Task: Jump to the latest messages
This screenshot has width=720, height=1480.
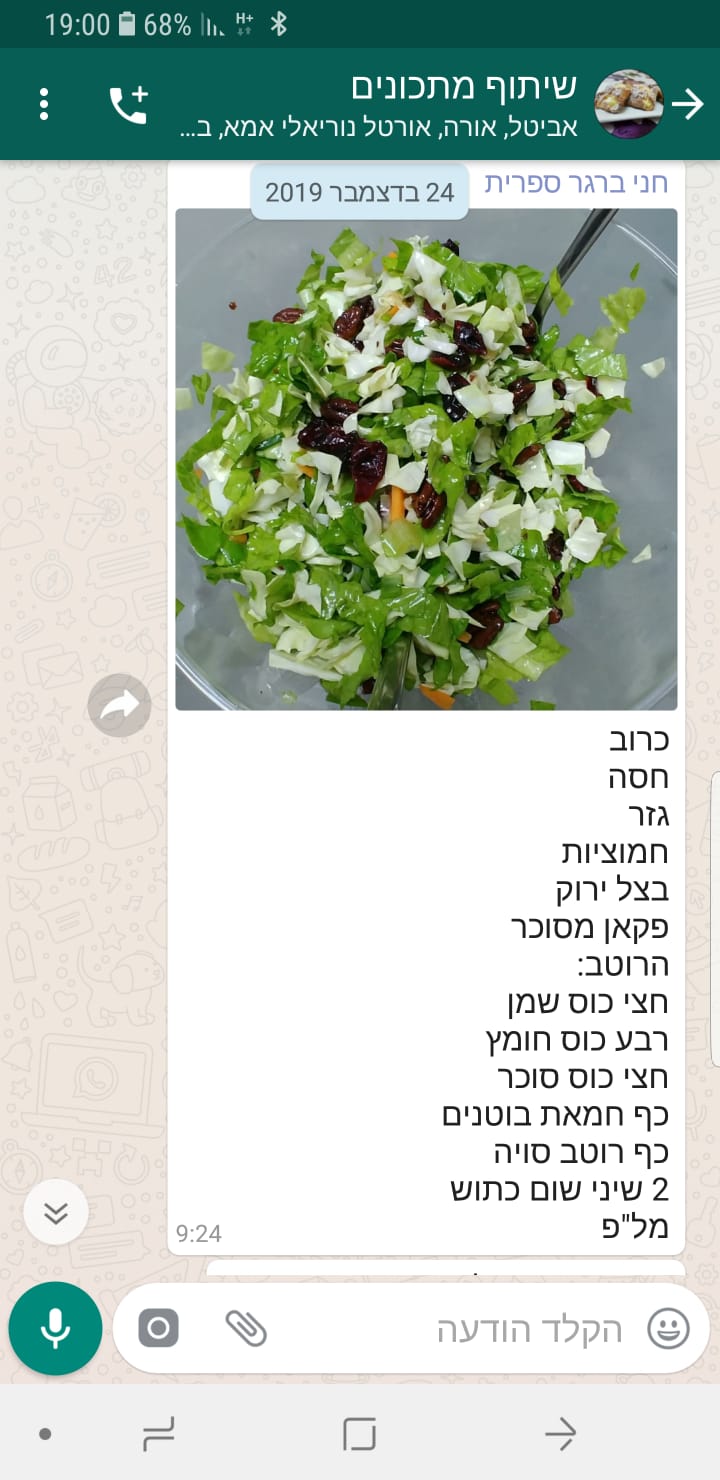Action: pos(56,1212)
